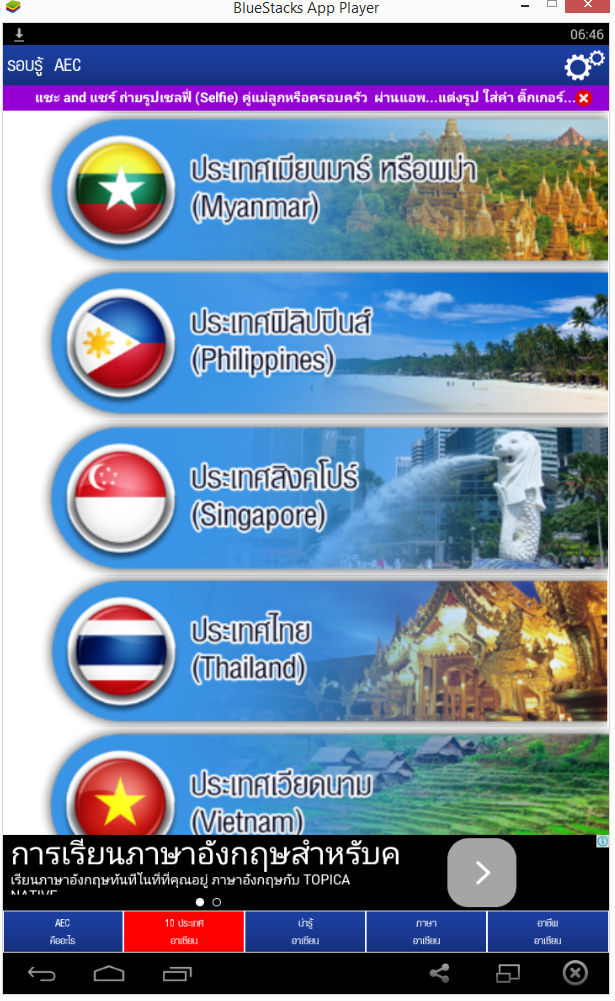Open the Thailand country card

(330, 650)
